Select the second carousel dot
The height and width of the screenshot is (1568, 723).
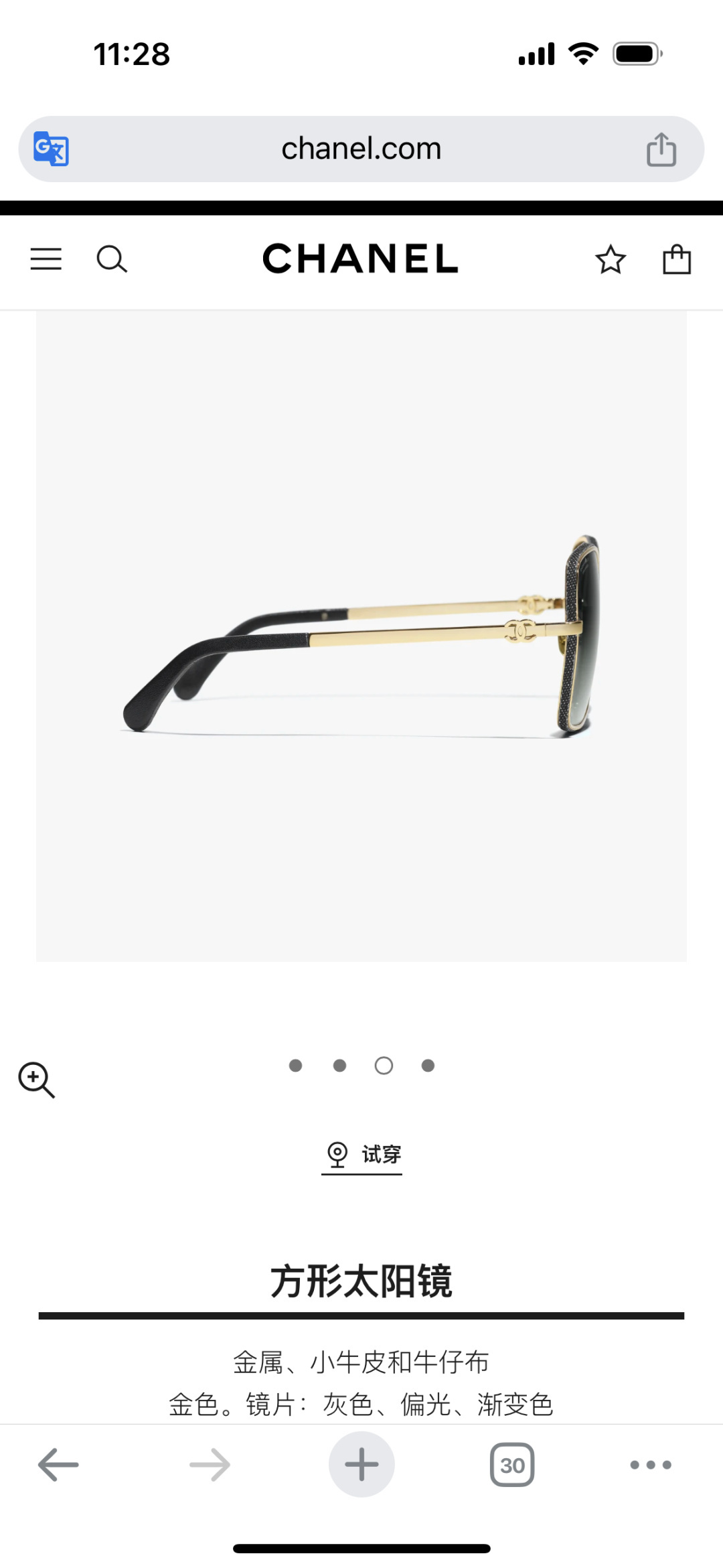coord(339,1065)
